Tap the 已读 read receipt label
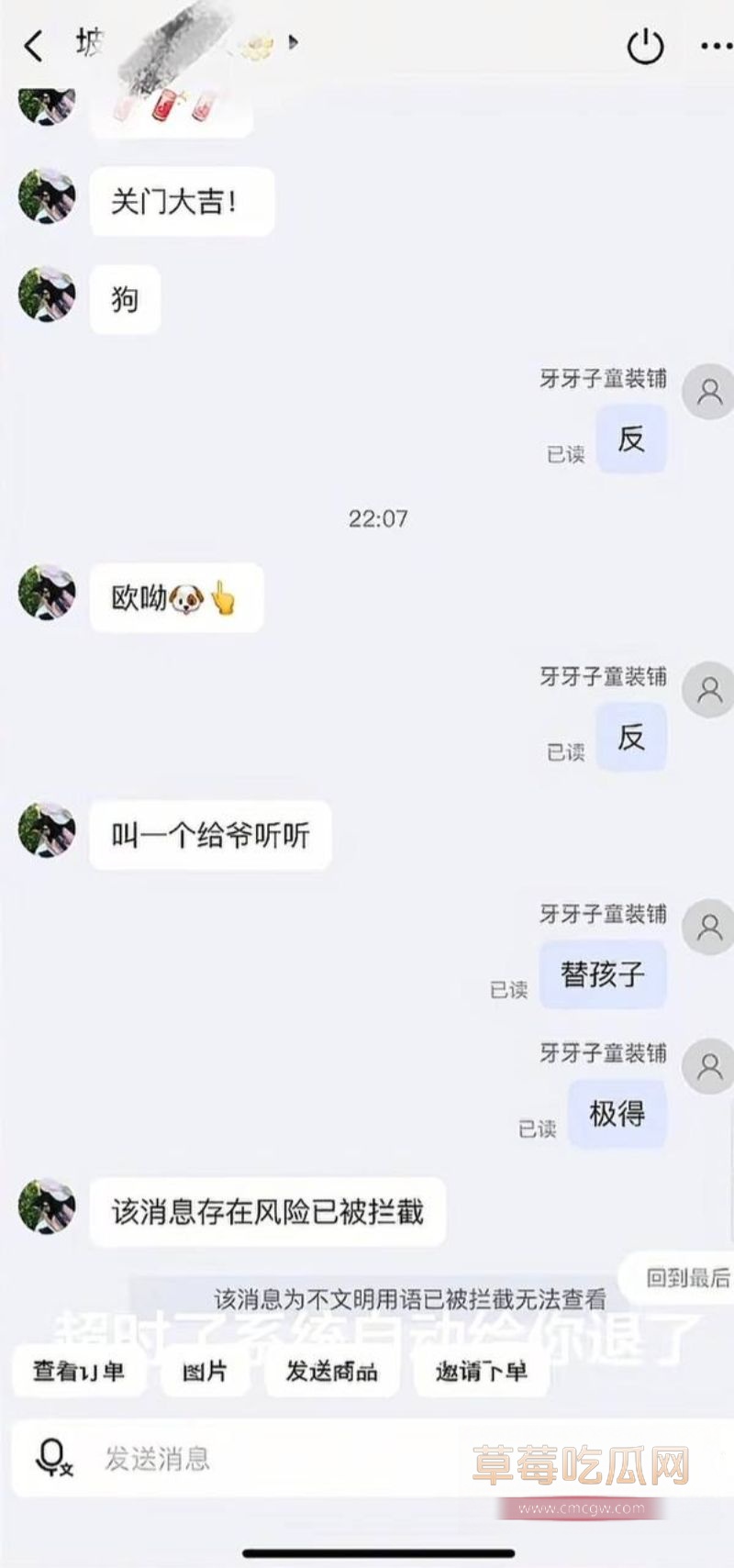734x1568 pixels. [x=566, y=451]
